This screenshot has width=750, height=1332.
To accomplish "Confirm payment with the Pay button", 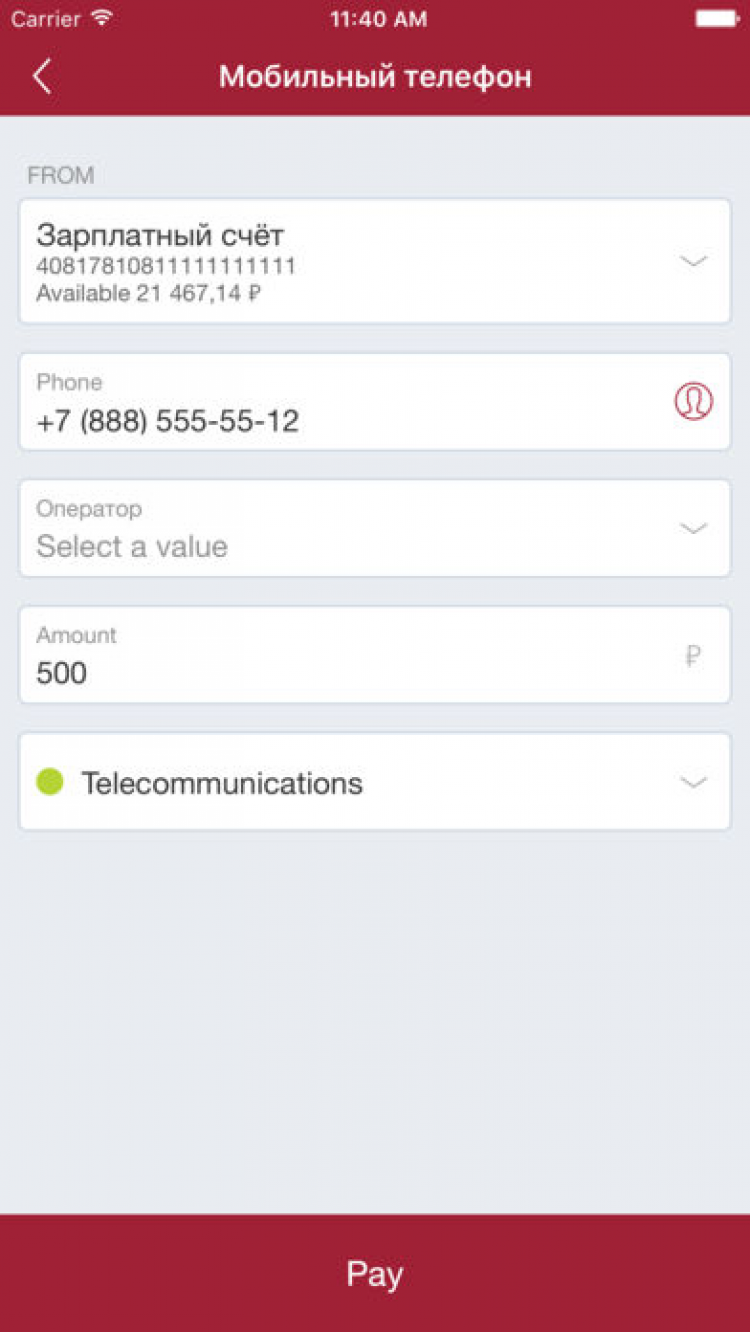I will 374,1273.
